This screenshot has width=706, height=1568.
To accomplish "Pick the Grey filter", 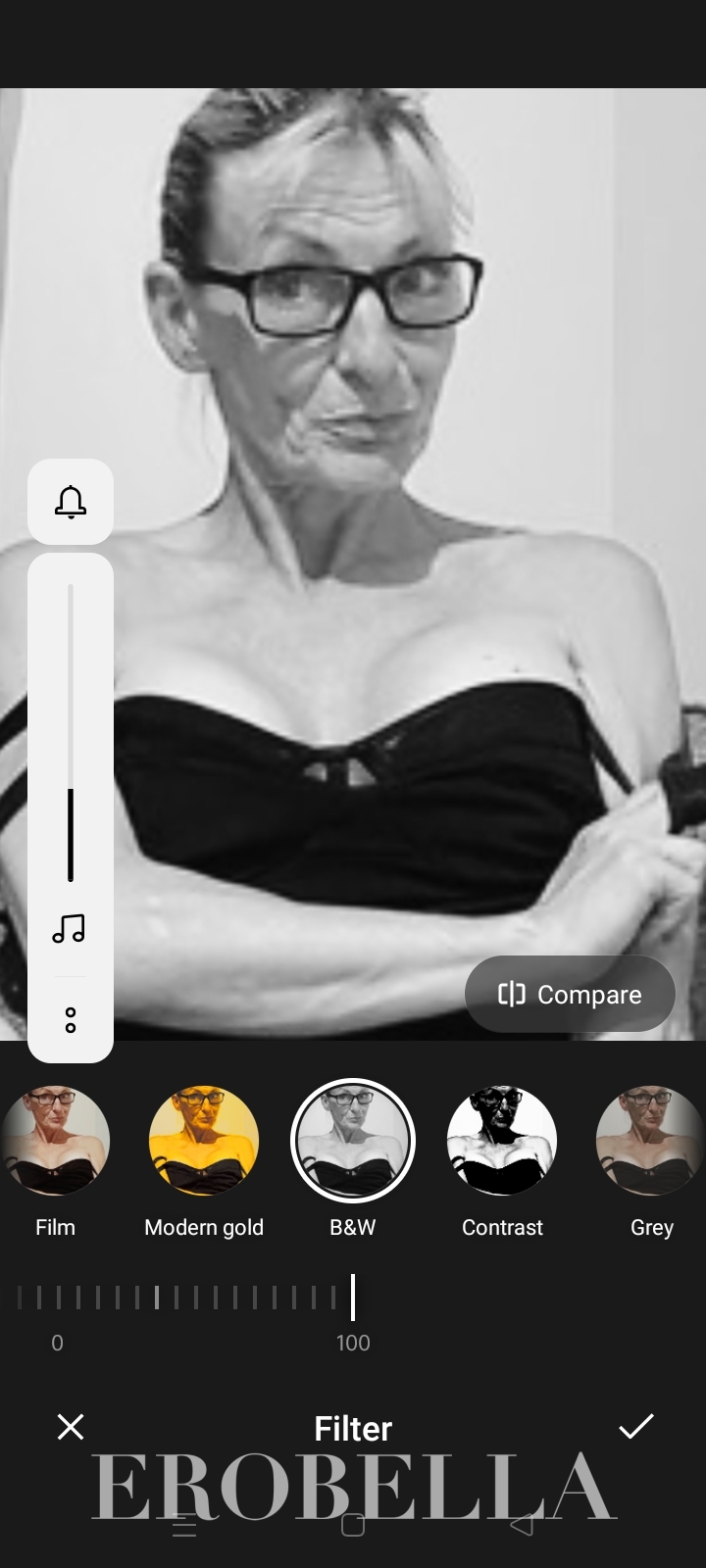I will [650, 1140].
